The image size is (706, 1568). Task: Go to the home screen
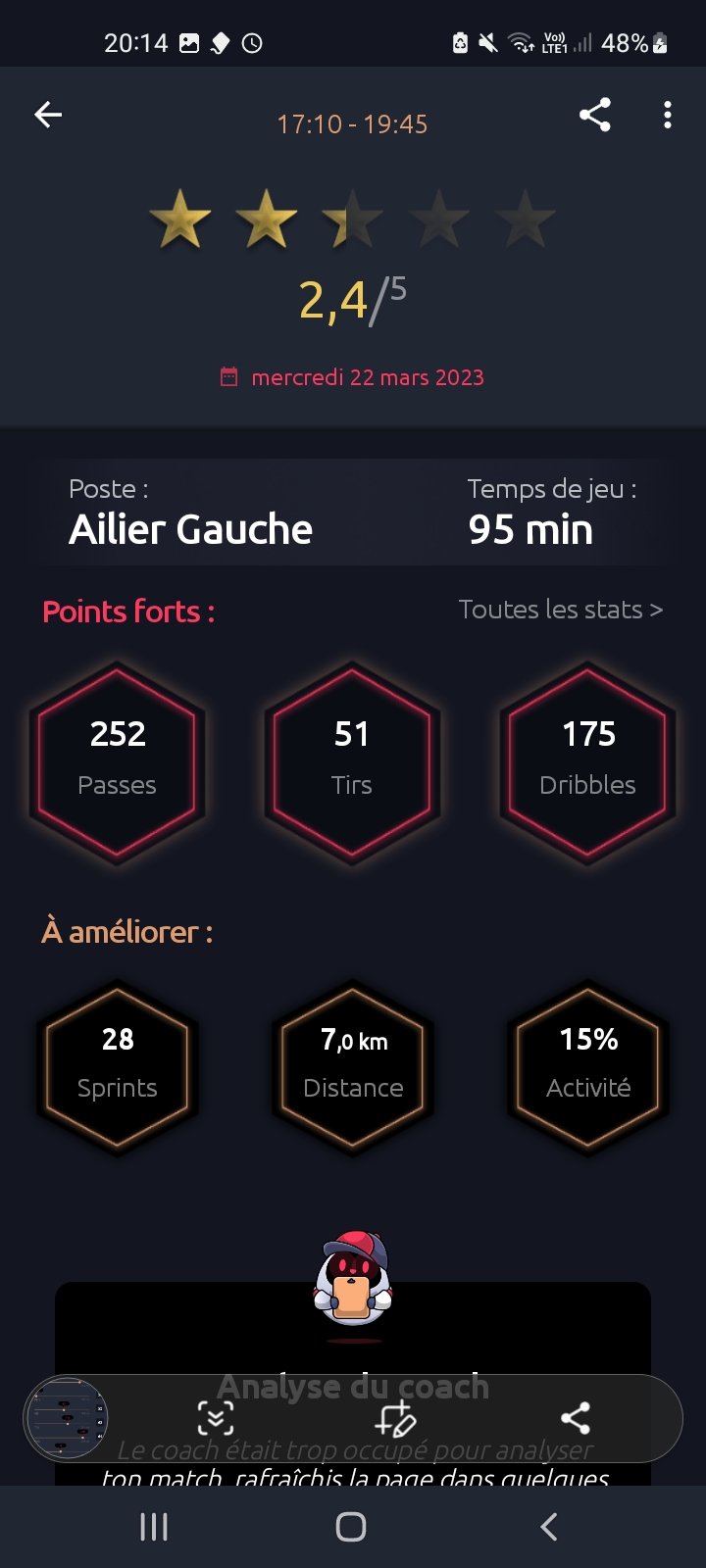point(351,1526)
